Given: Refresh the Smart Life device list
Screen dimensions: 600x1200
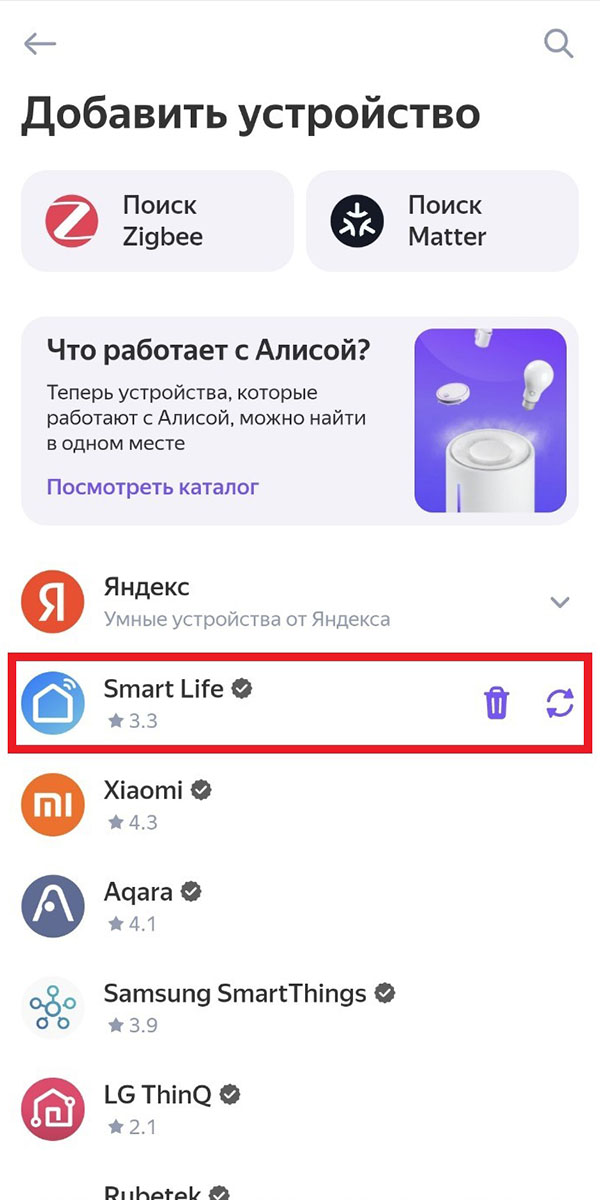Looking at the screenshot, I should coord(560,703).
